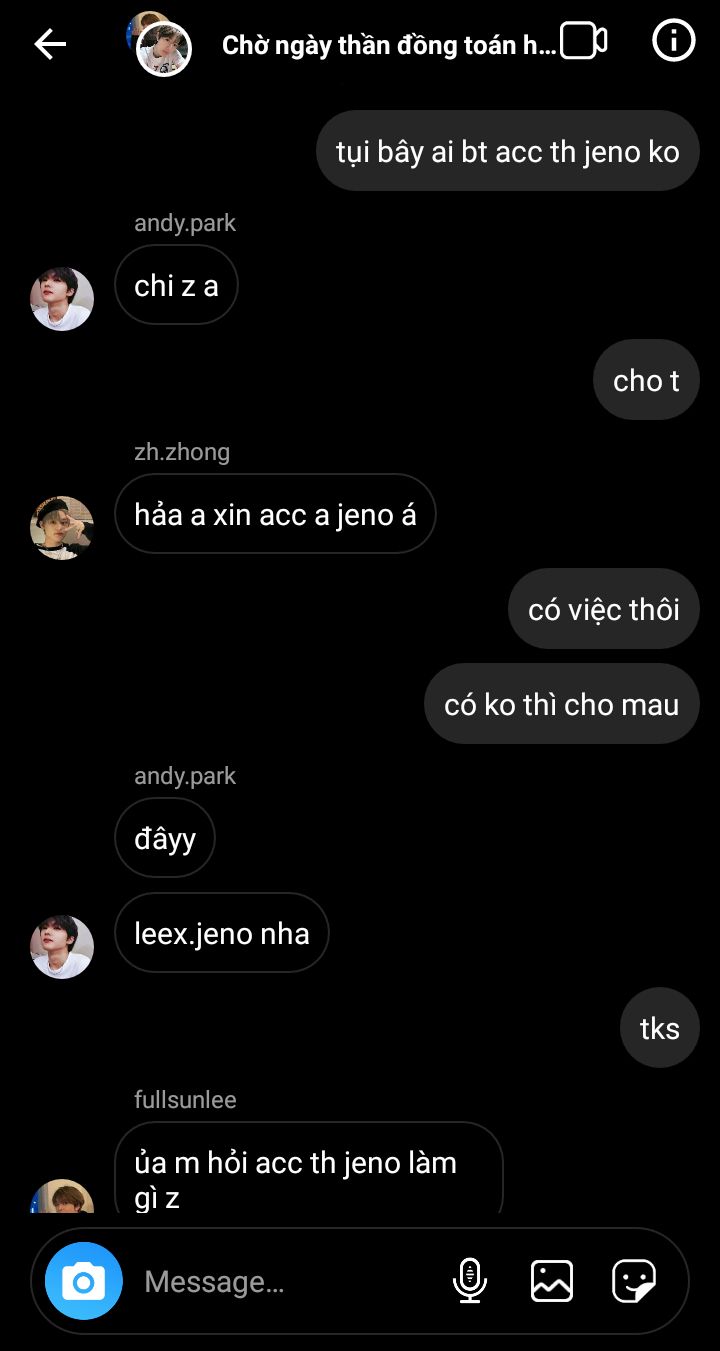Go back using the top-left arrow
Screen dimensions: 720x1351
pos(49,43)
